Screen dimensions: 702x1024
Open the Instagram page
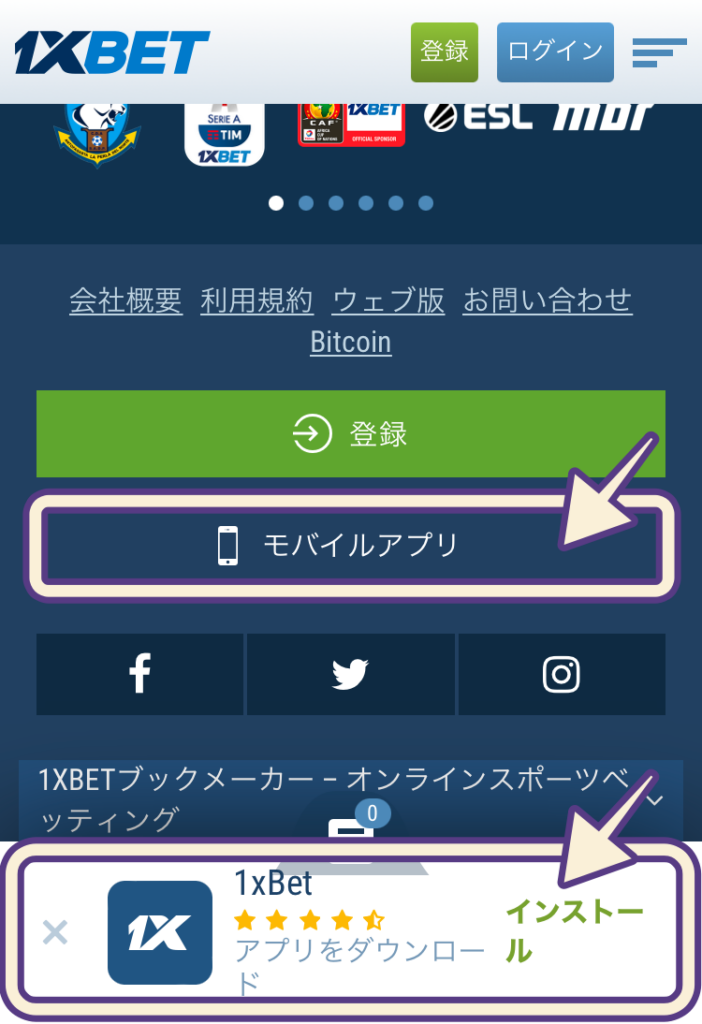tap(561, 675)
